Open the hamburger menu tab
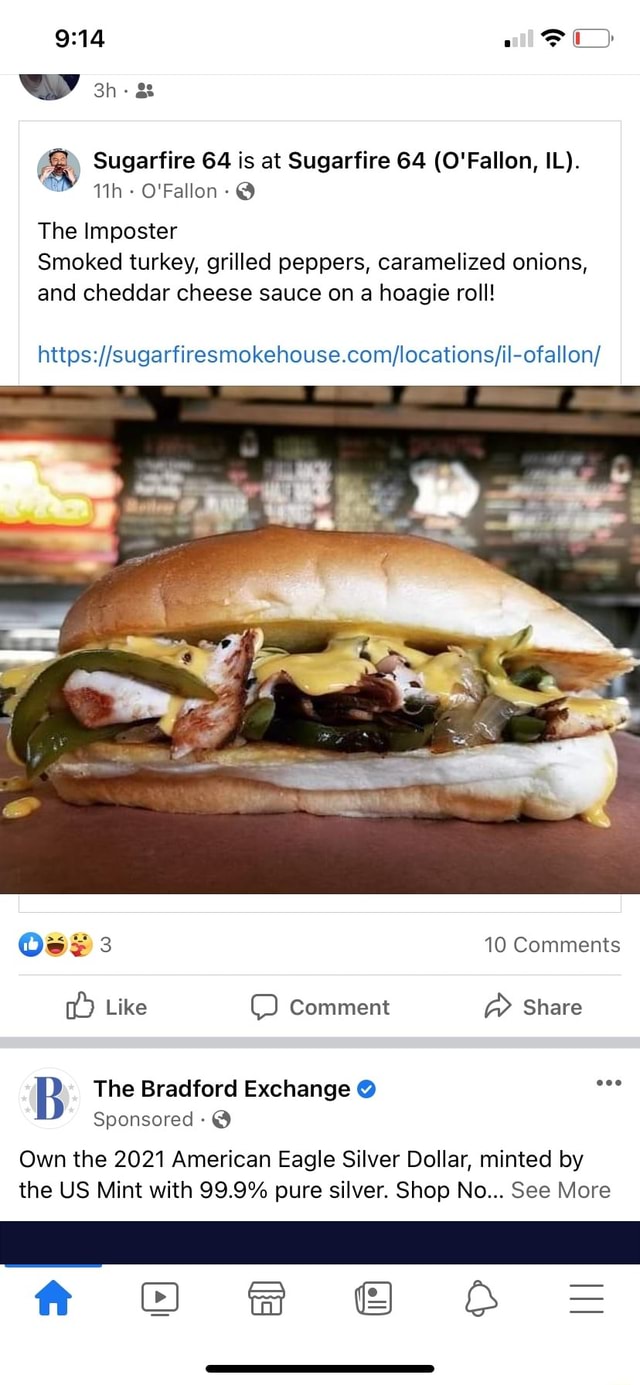Image resolution: width=640 pixels, height=1385 pixels. pos(587,1298)
